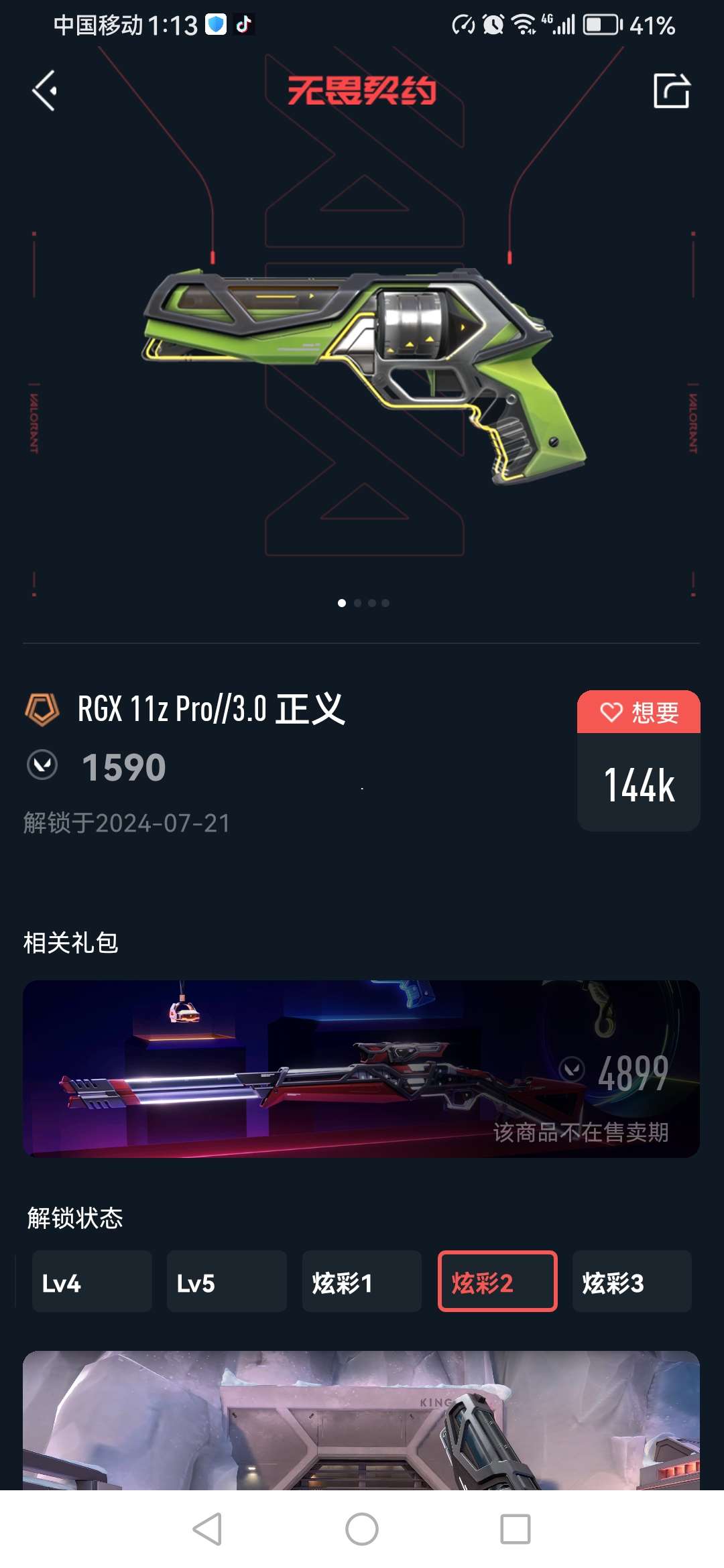This screenshot has width=724, height=1568.
Task: Switch to 炫彩1 variant
Action: pos(361,1281)
